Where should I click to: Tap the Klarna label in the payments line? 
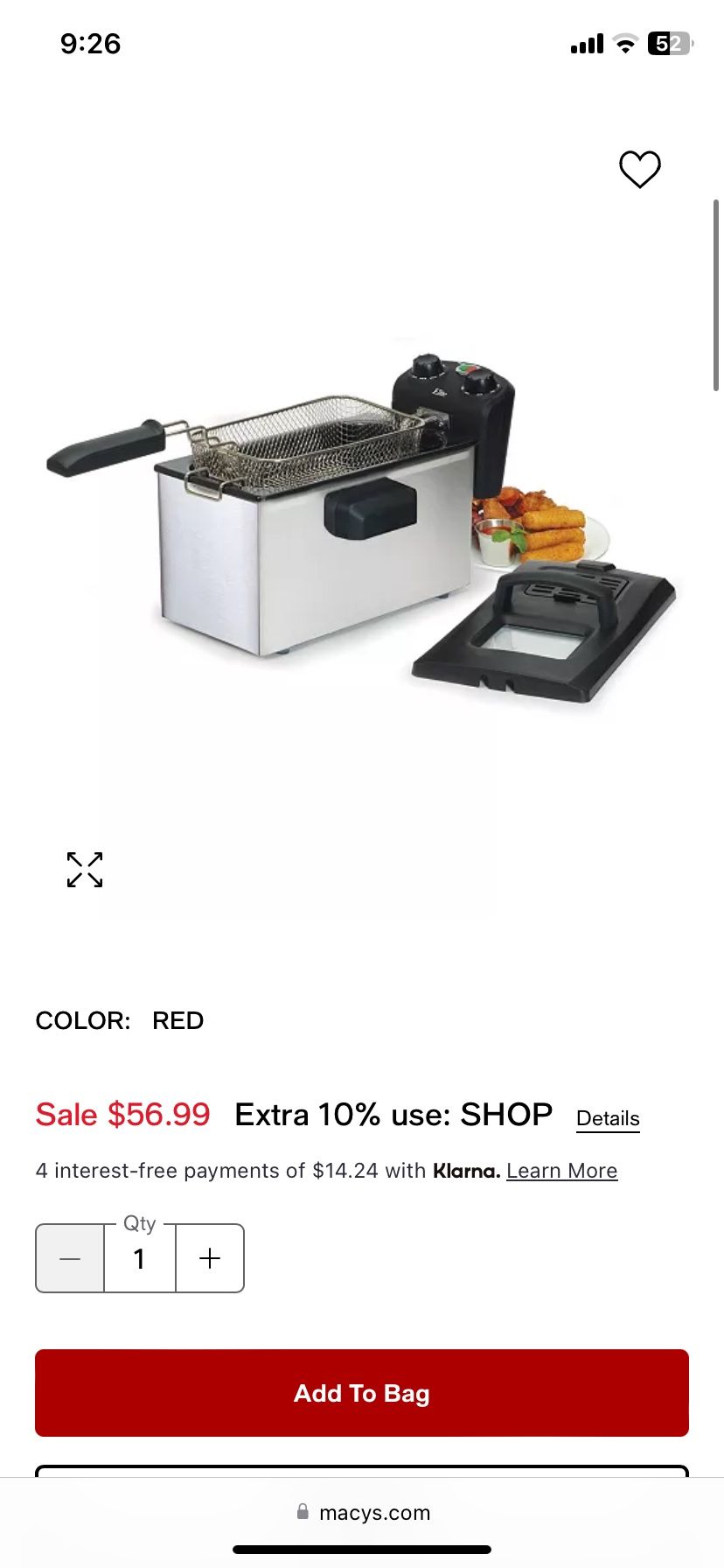pyautogui.click(x=464, y=1170)
